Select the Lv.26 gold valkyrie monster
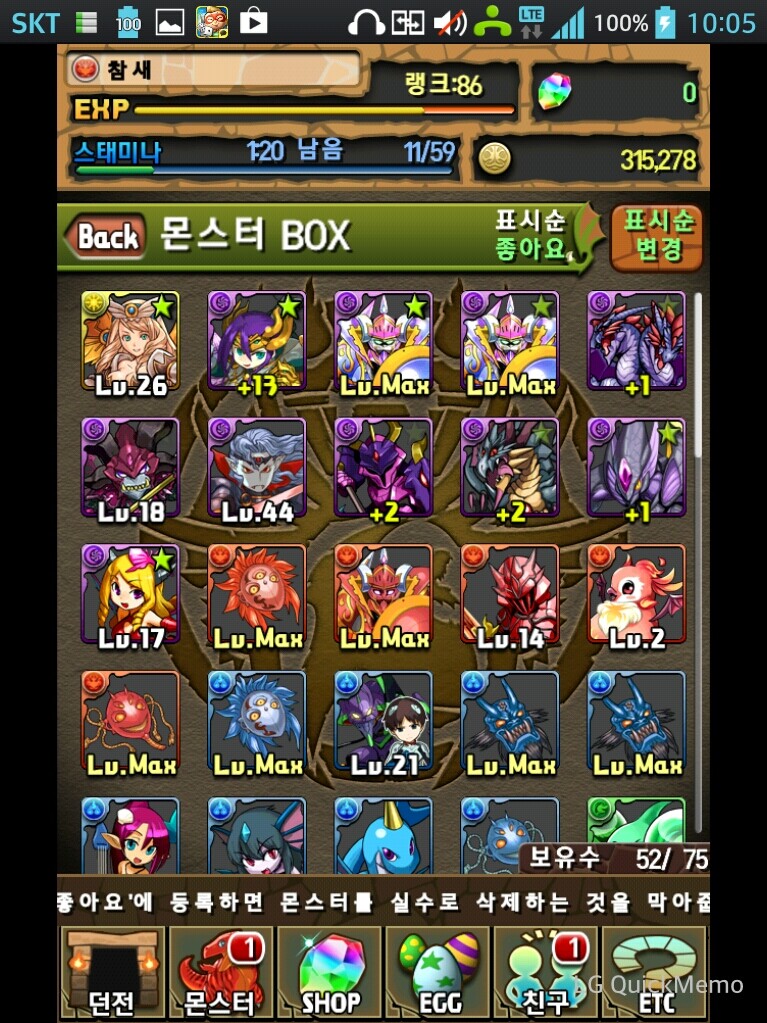Image resolution: width=767 pixels, height=1023 pixels. tap(130, 342)
